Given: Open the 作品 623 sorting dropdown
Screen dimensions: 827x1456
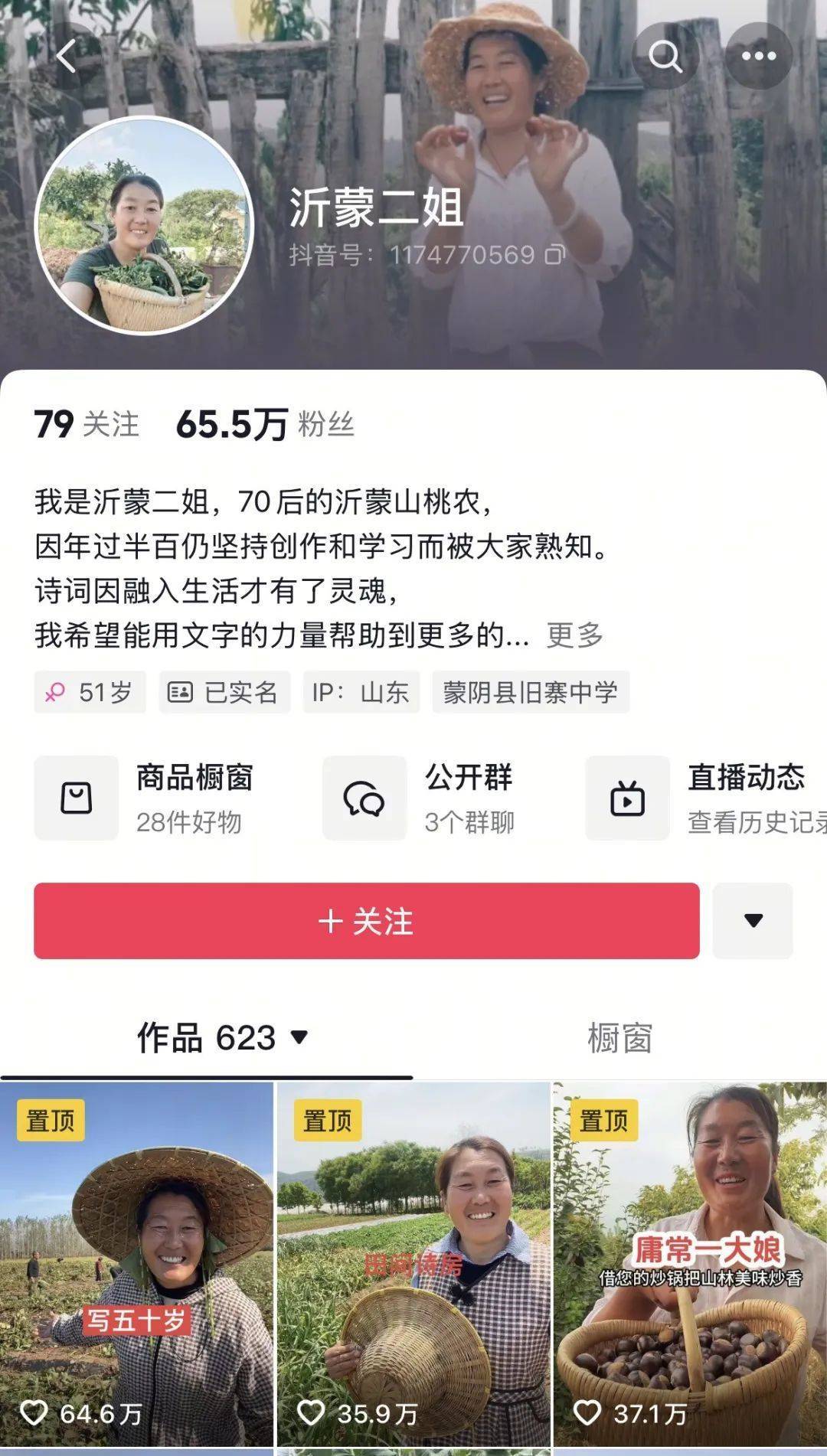Looking at the screenshot, I should (x=222, y=1038).
